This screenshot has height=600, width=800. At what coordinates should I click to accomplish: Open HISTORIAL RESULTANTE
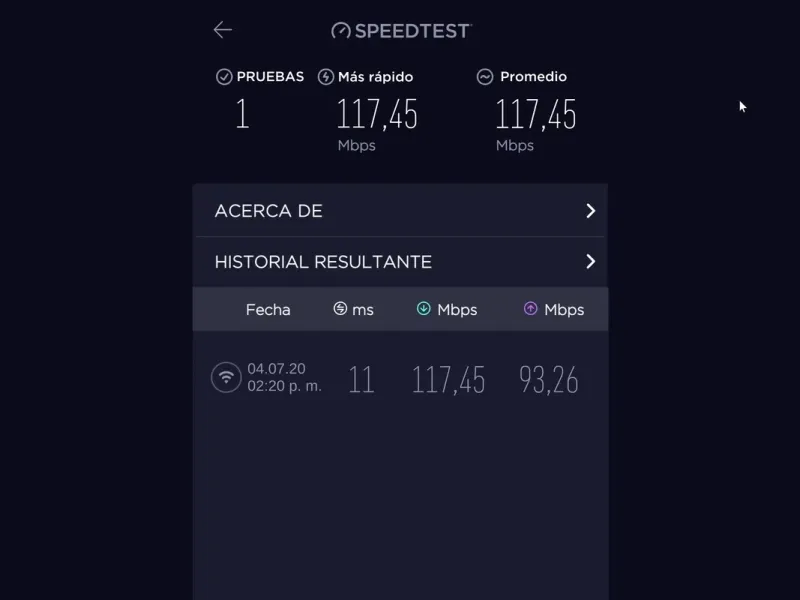point(400,262)
